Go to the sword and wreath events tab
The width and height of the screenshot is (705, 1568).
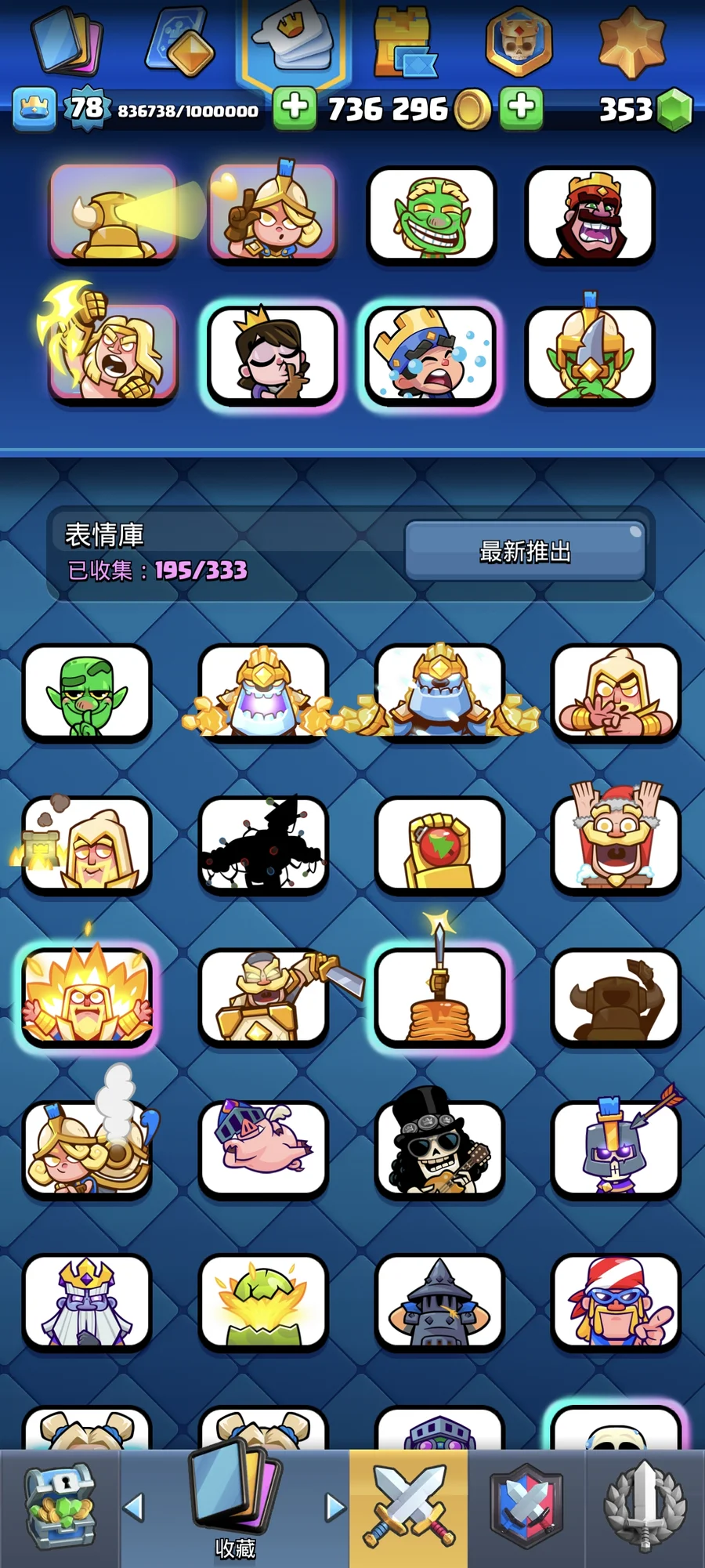coord(645,1508)
